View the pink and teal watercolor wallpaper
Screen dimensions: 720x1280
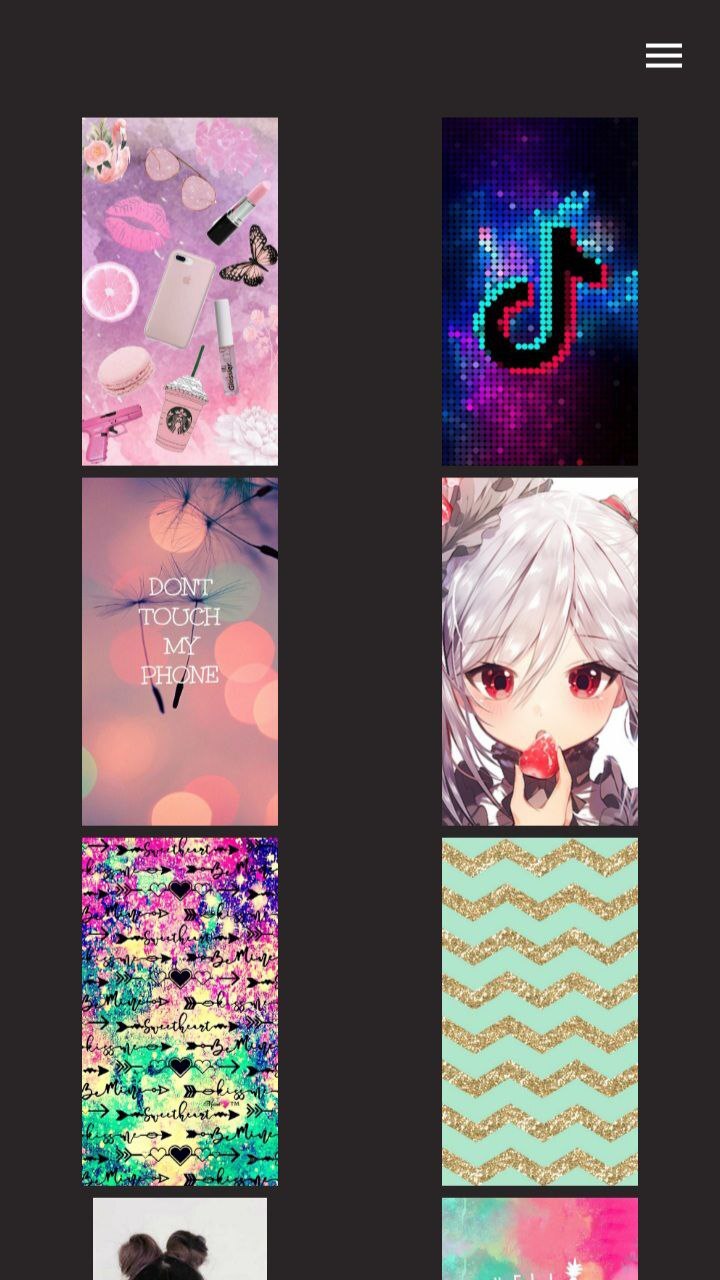(540, 1240)
